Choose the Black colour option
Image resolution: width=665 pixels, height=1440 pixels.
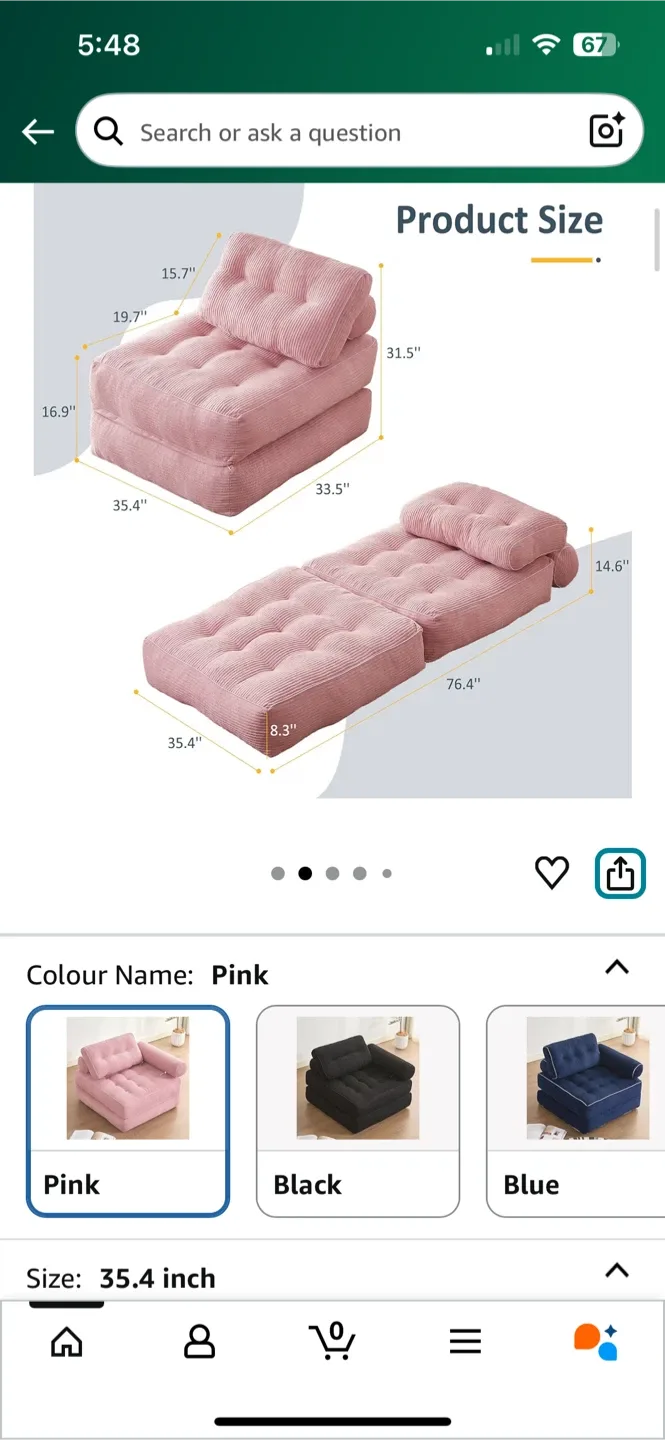[x=358, y=1110]
